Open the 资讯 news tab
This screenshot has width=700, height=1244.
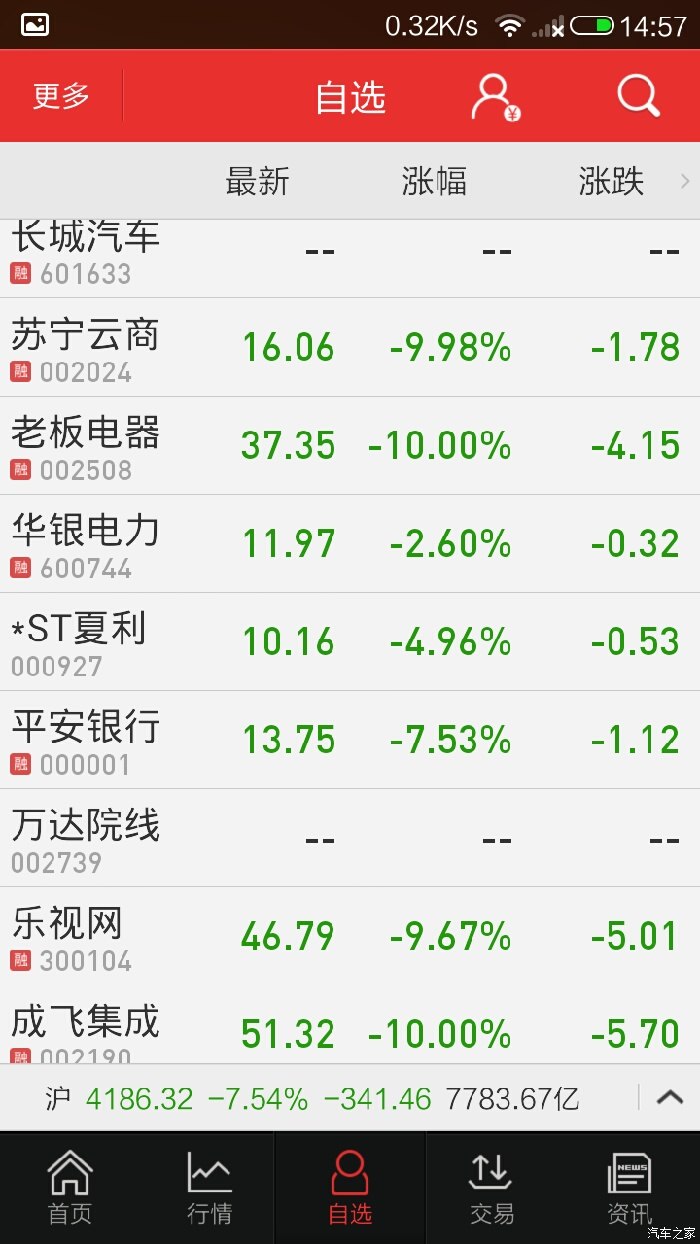[x=629, y=1188]
